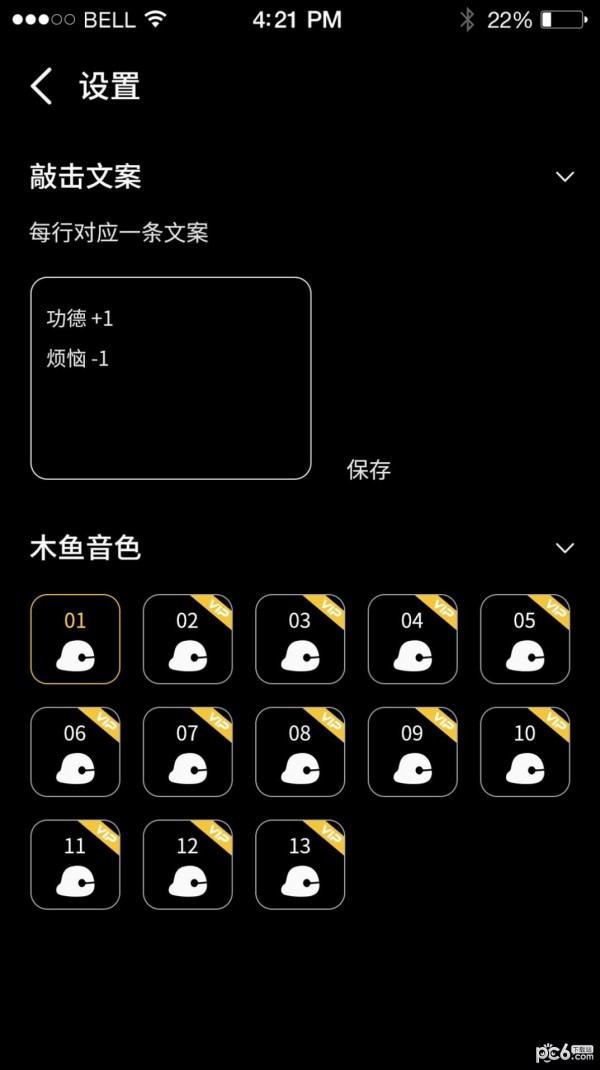Select sound tile 04

pyautogui.click(x=412, y=639)
